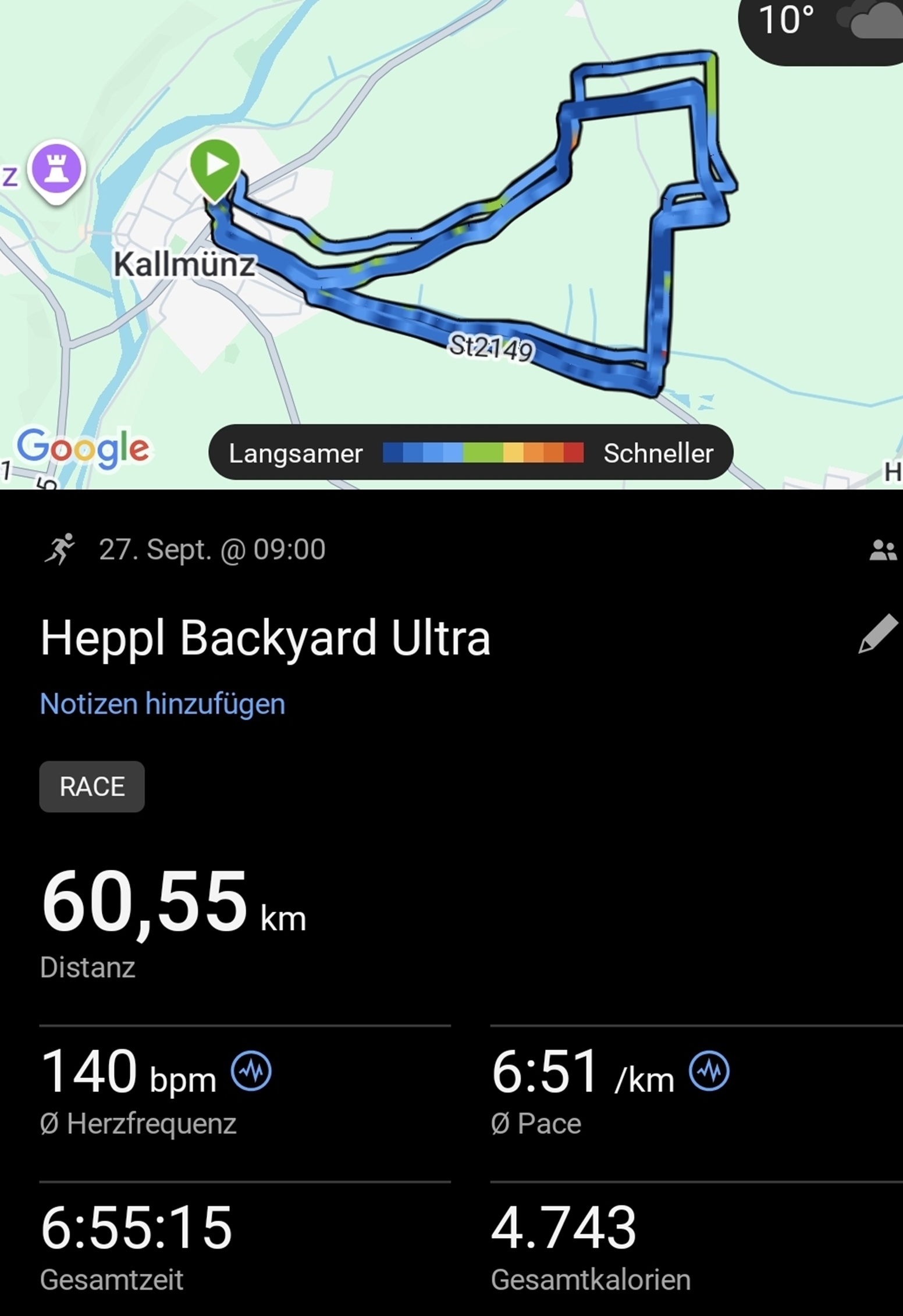Tap the Notizen hinzufügen link
This screenshot has height=1316, width=903.
[x=162, y=703]
